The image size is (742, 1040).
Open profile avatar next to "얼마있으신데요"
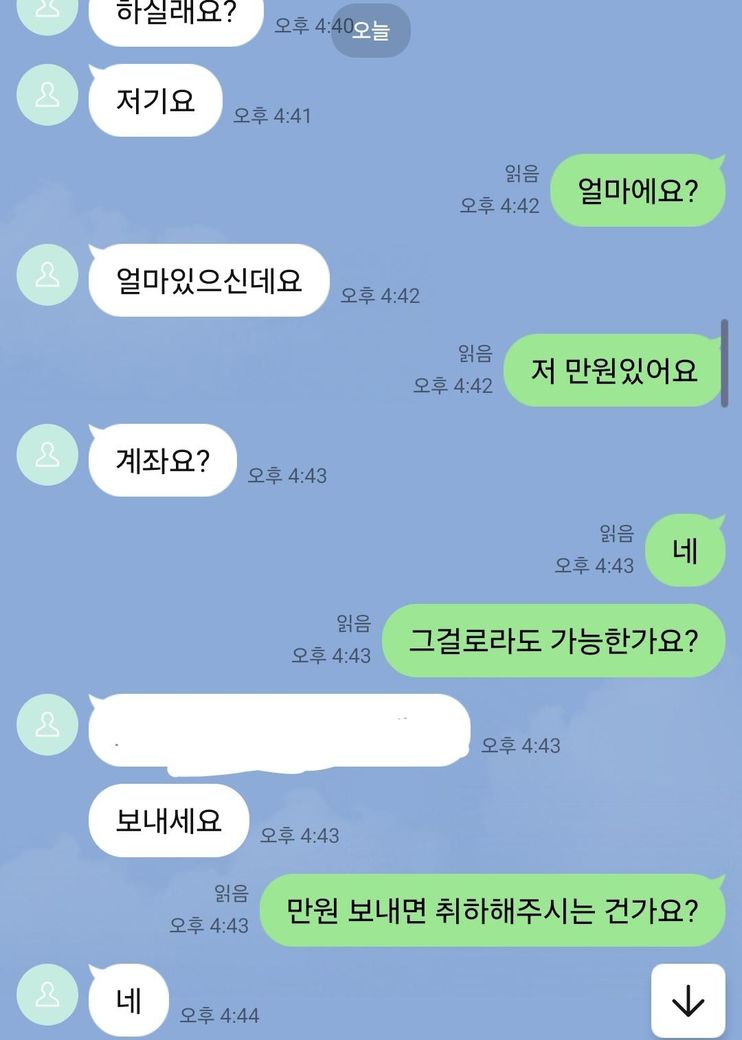click(x=47, y=275)
